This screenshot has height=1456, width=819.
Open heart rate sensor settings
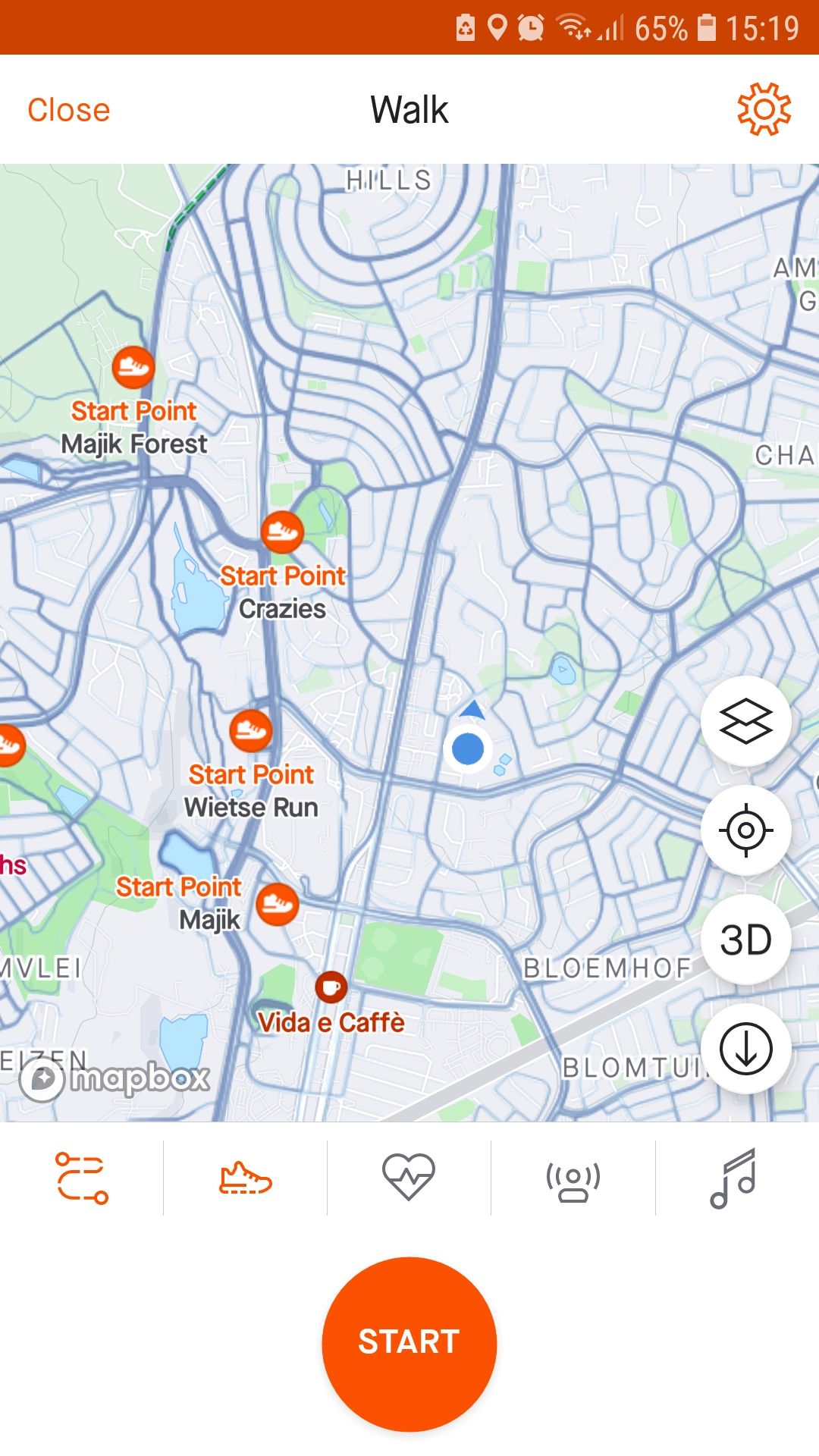coord(409,1178)
